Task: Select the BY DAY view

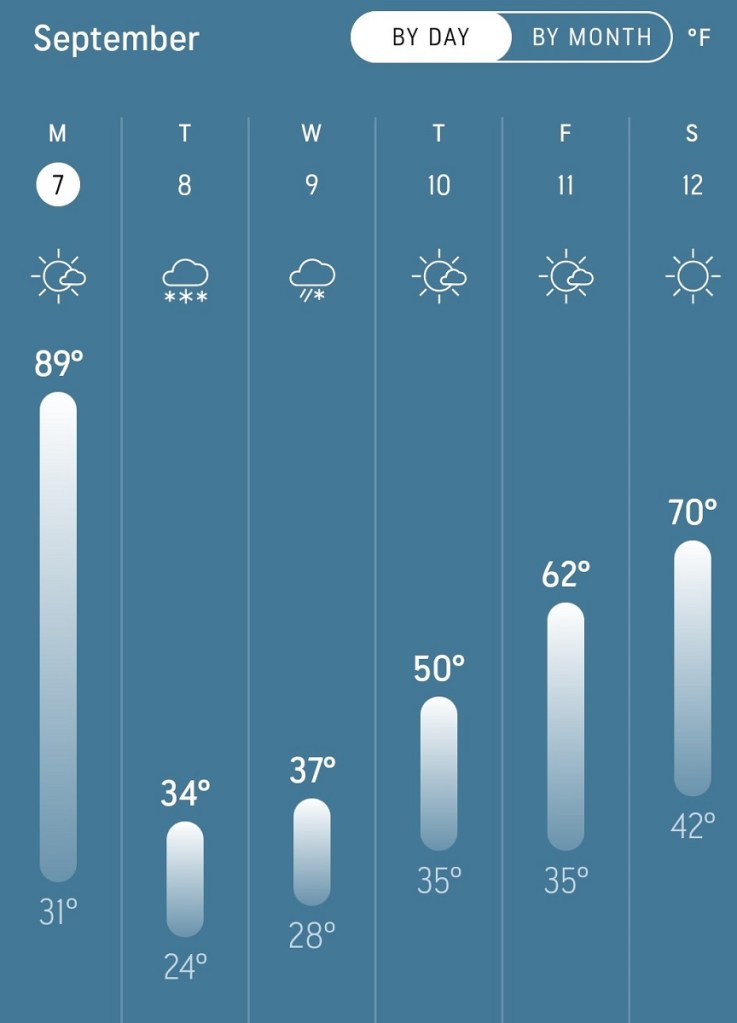Action: point(431,38)
